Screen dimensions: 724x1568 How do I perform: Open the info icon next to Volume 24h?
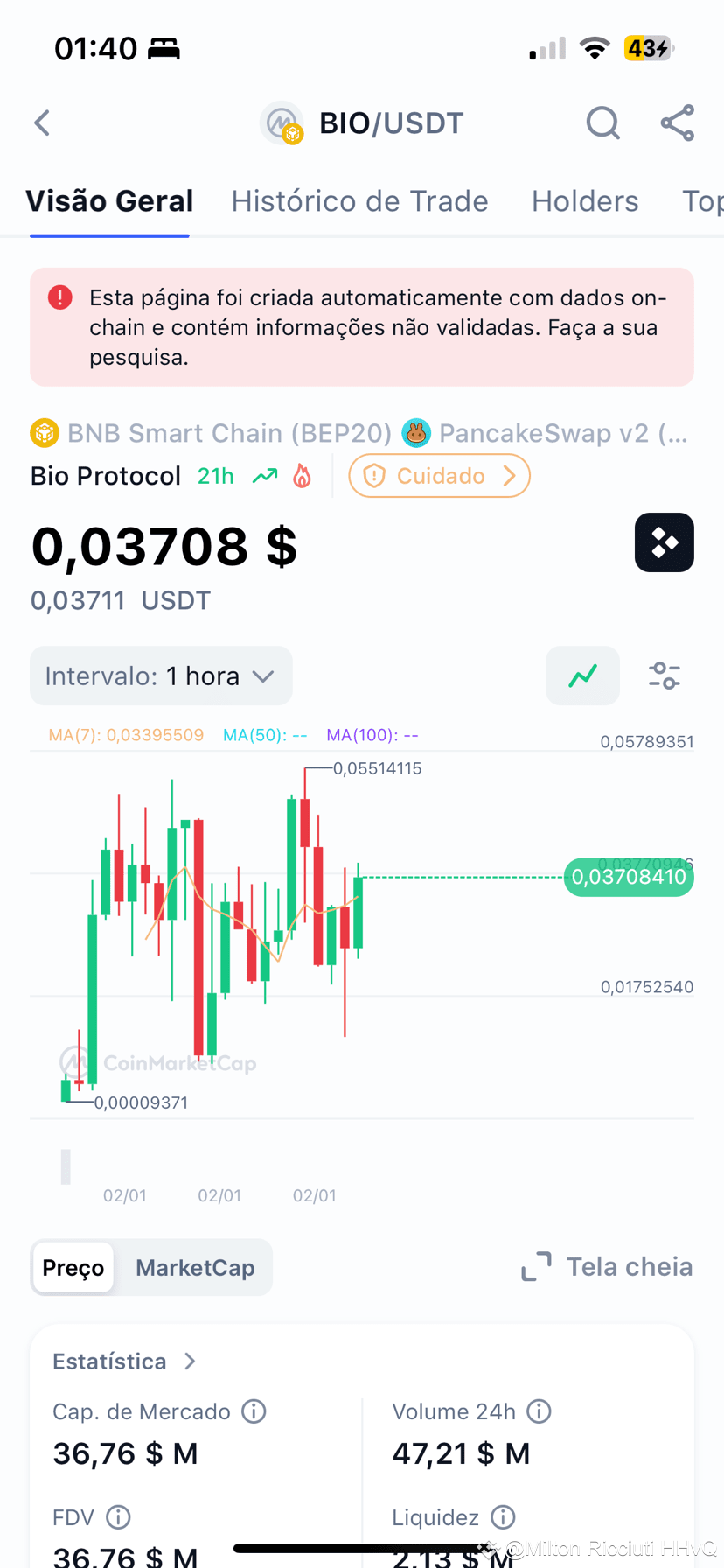tap(540, 1411)
